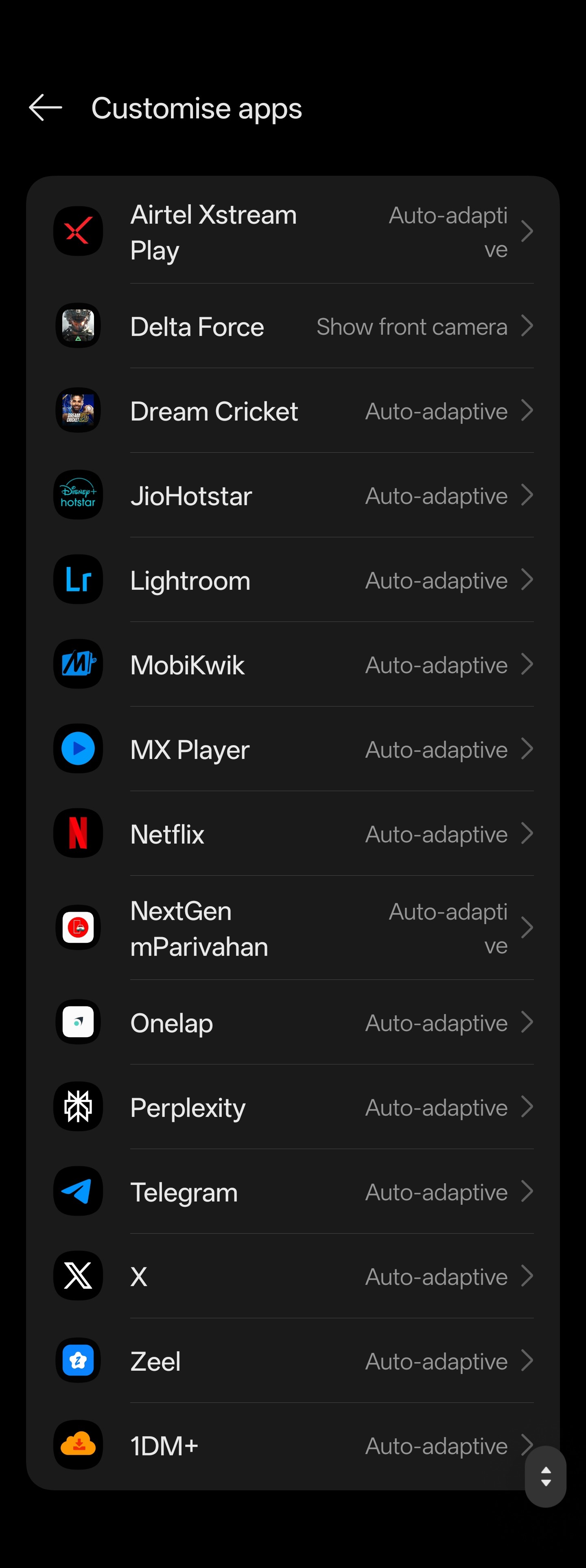Open JioHotstar display option

(293, 495)
